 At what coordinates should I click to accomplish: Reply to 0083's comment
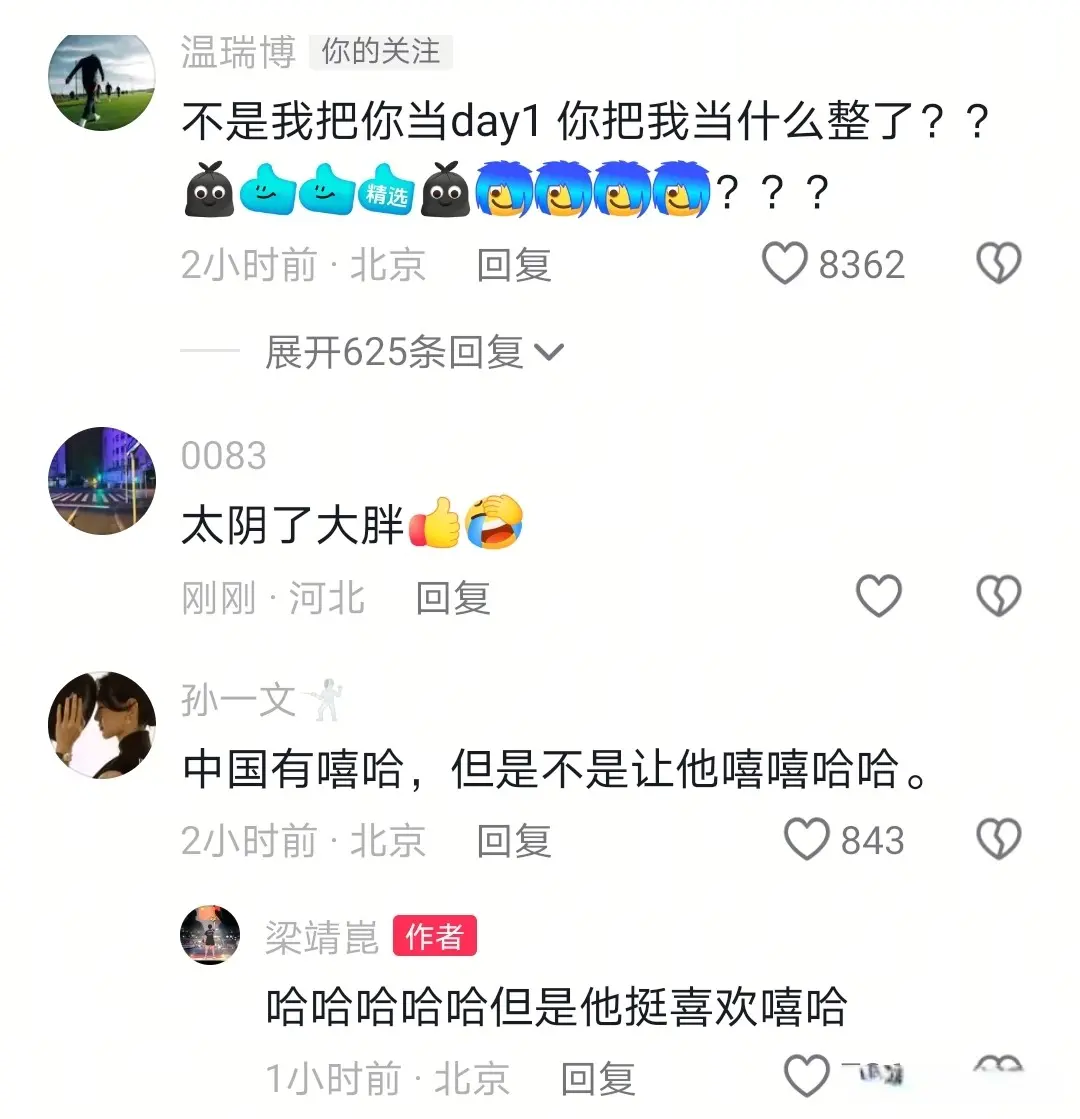pos(453,598)
